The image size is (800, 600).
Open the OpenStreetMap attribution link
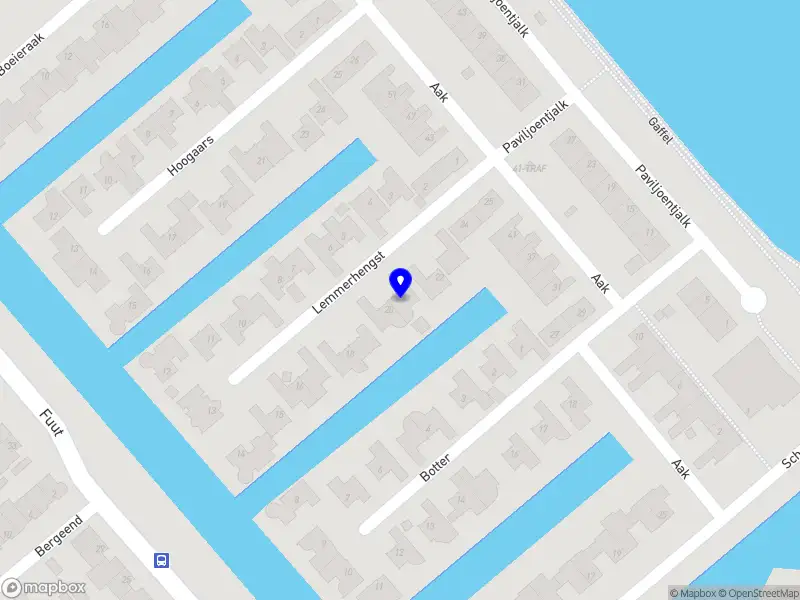tap(758, 593)
